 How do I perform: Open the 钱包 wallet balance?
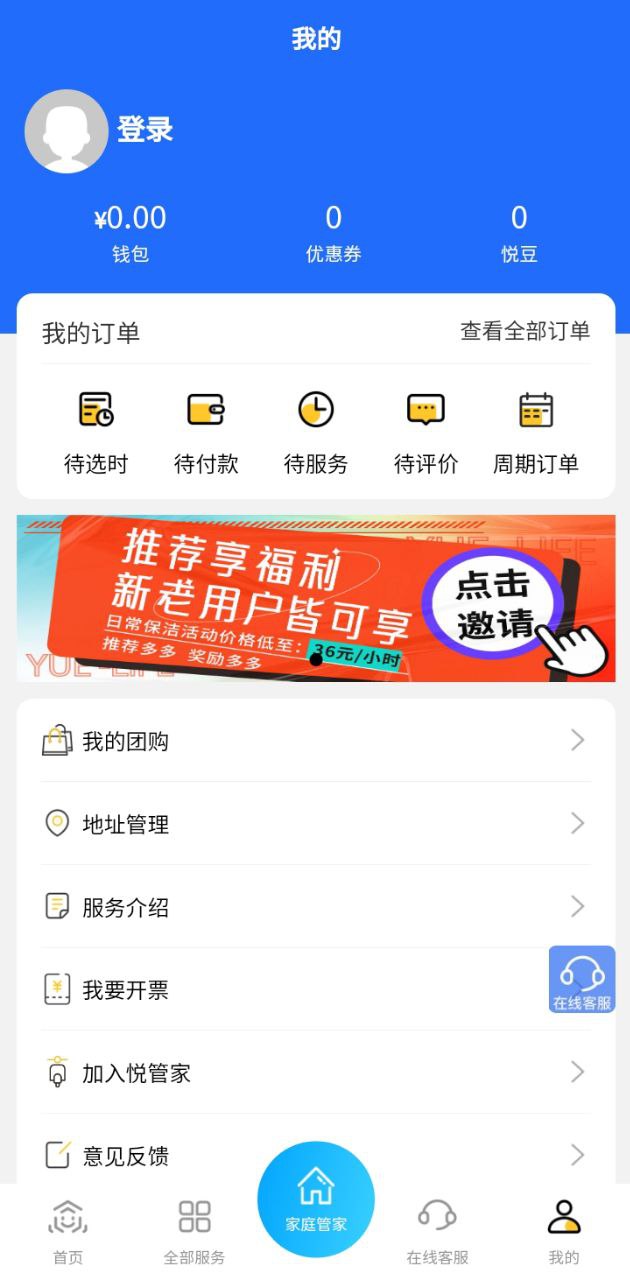(x=130, y=233)
